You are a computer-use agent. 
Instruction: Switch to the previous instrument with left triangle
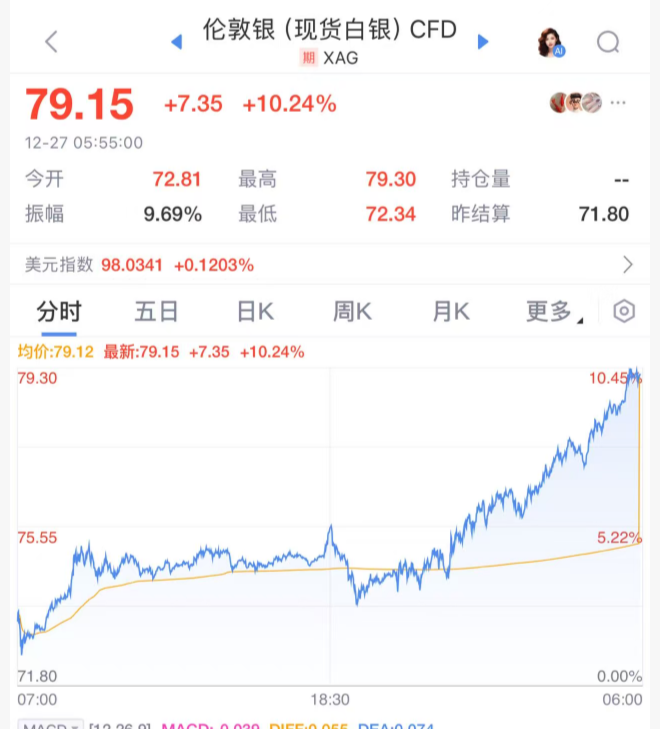(x=177, y=41)
